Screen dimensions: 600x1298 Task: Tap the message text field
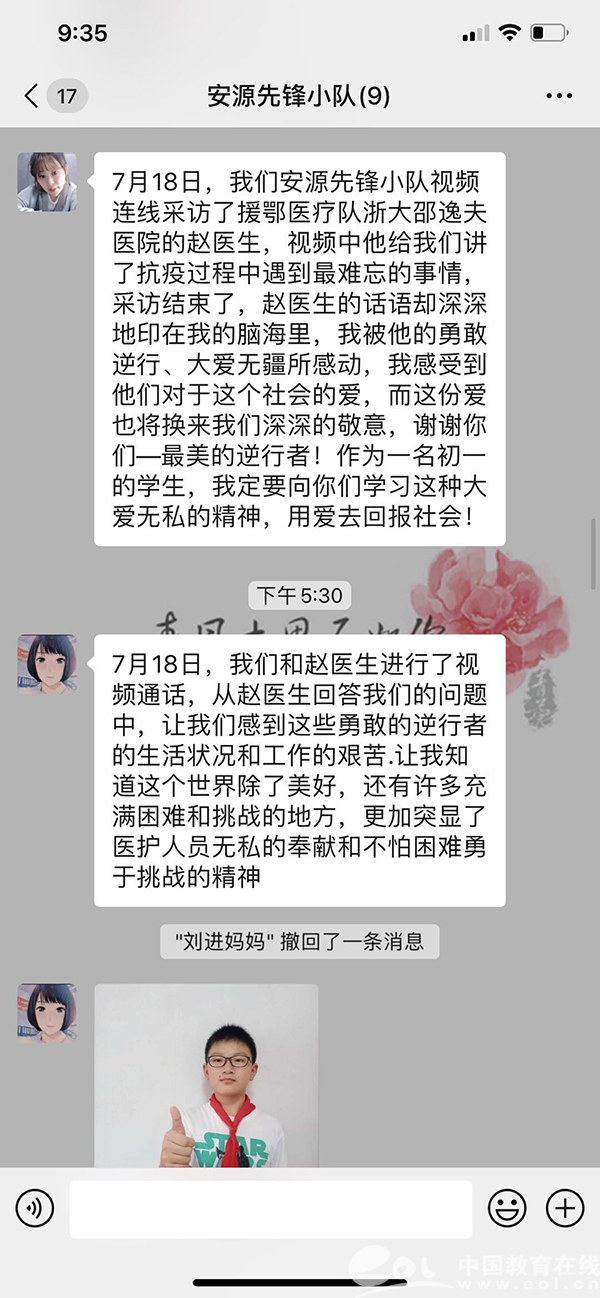click(270, 1208)
